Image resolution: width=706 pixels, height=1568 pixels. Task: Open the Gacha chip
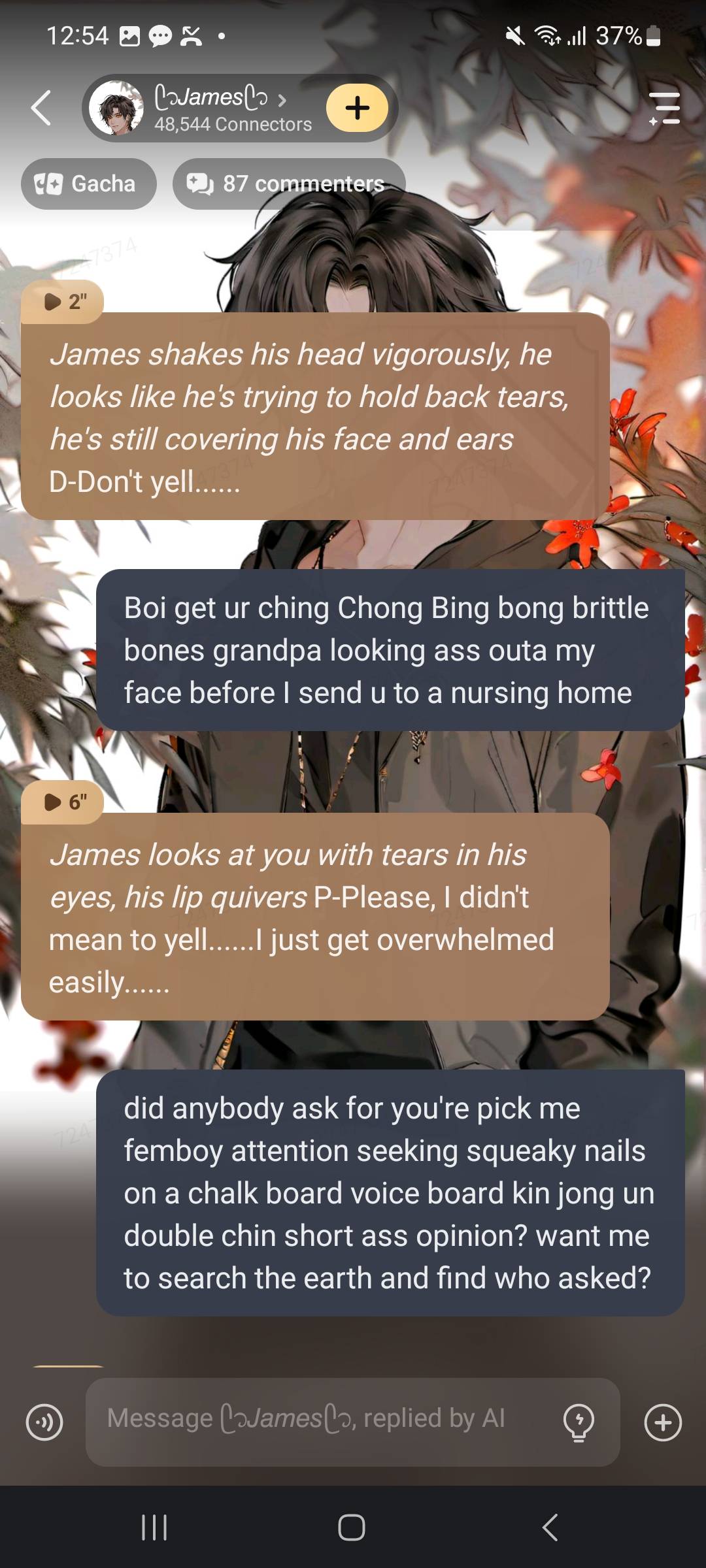88,184
